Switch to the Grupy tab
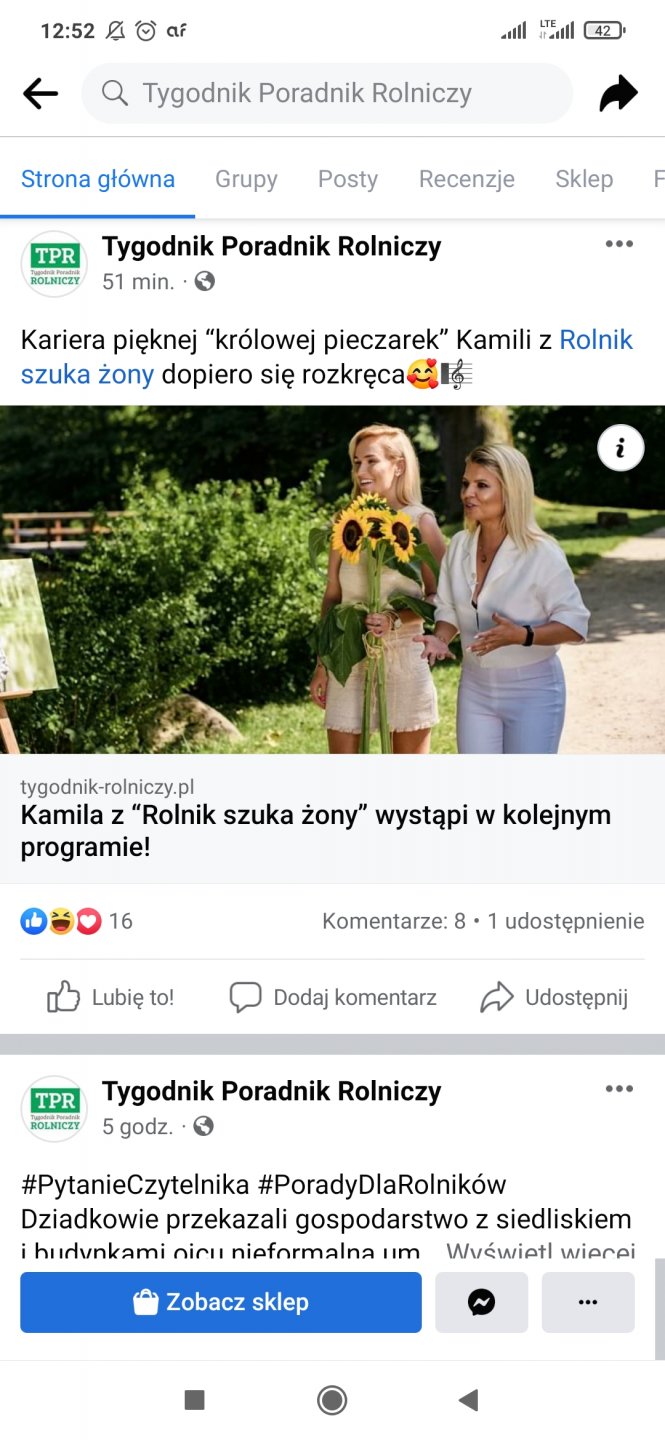 click(x=246, y=179)
